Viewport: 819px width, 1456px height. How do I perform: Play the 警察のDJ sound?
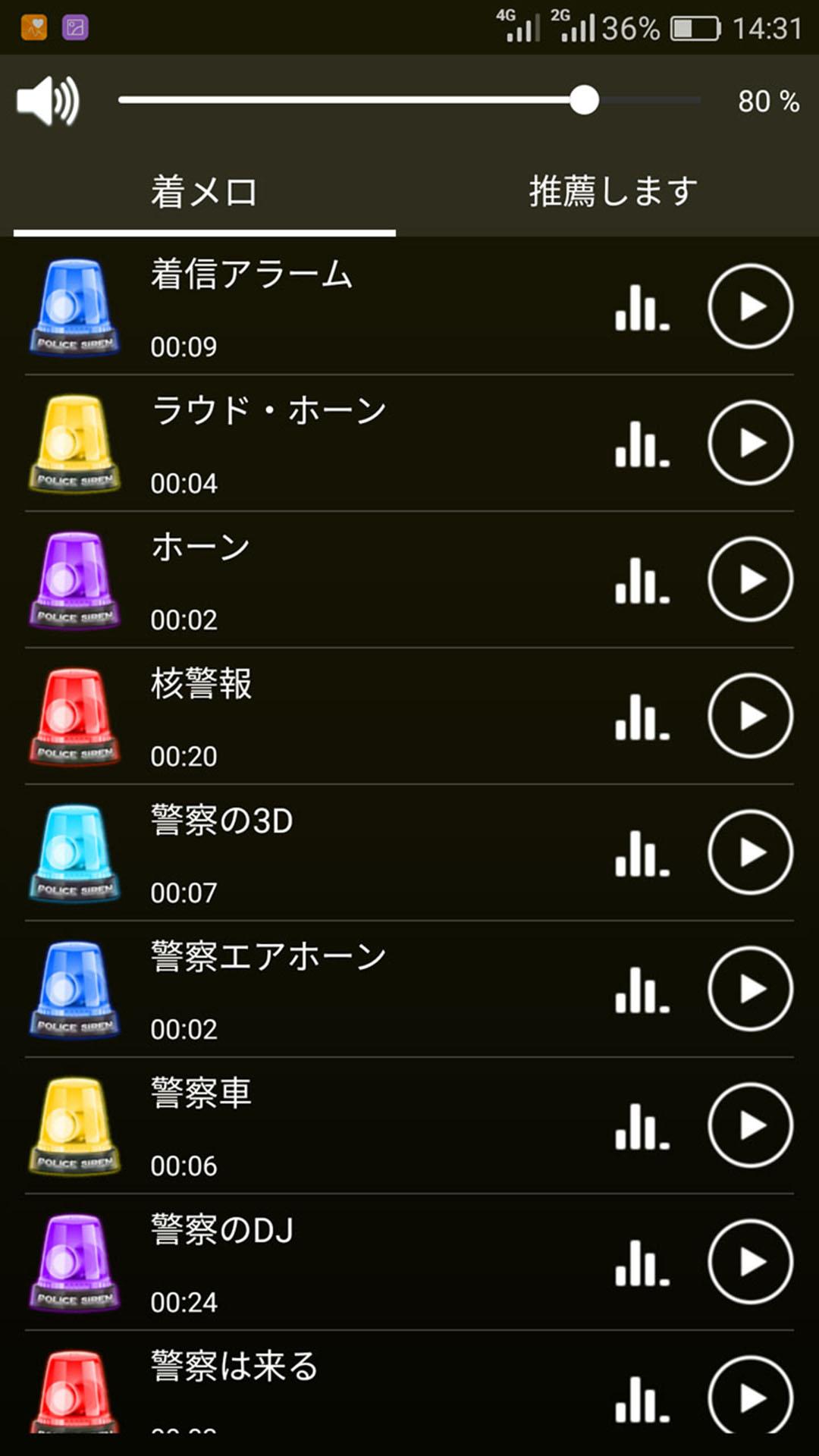[x=751, y=1262]
